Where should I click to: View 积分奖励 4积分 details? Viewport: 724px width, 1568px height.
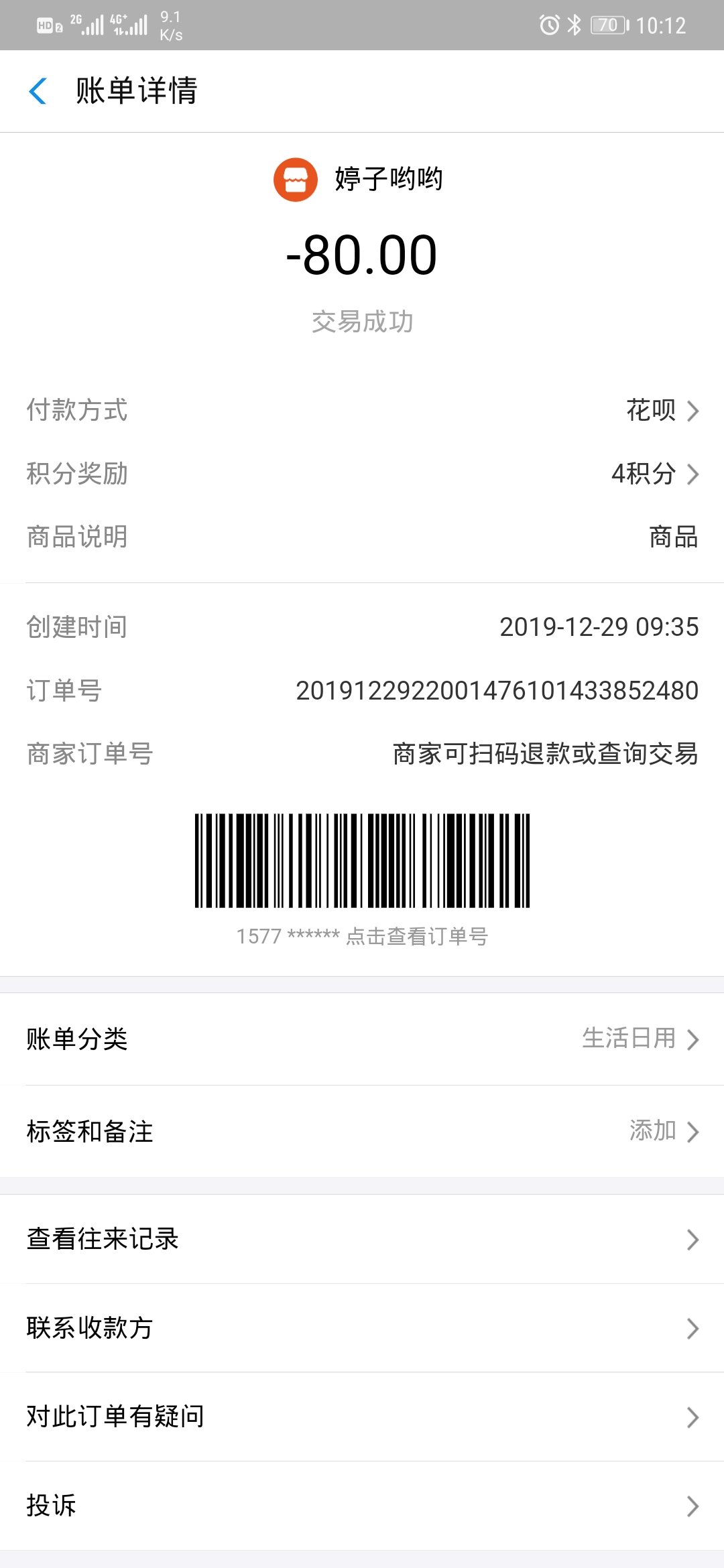pos(362,474)
